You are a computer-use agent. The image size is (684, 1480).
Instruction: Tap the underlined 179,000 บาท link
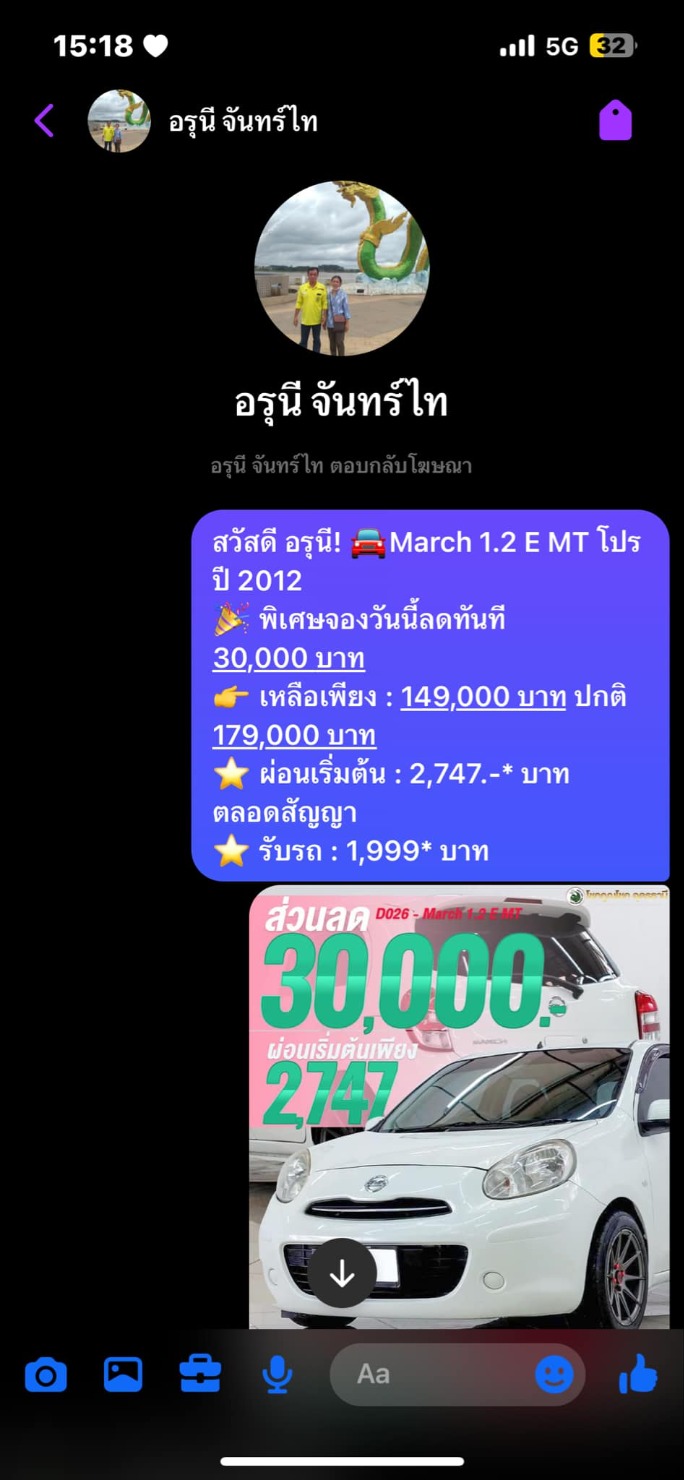pyautogui.click(x=294, y=736)
